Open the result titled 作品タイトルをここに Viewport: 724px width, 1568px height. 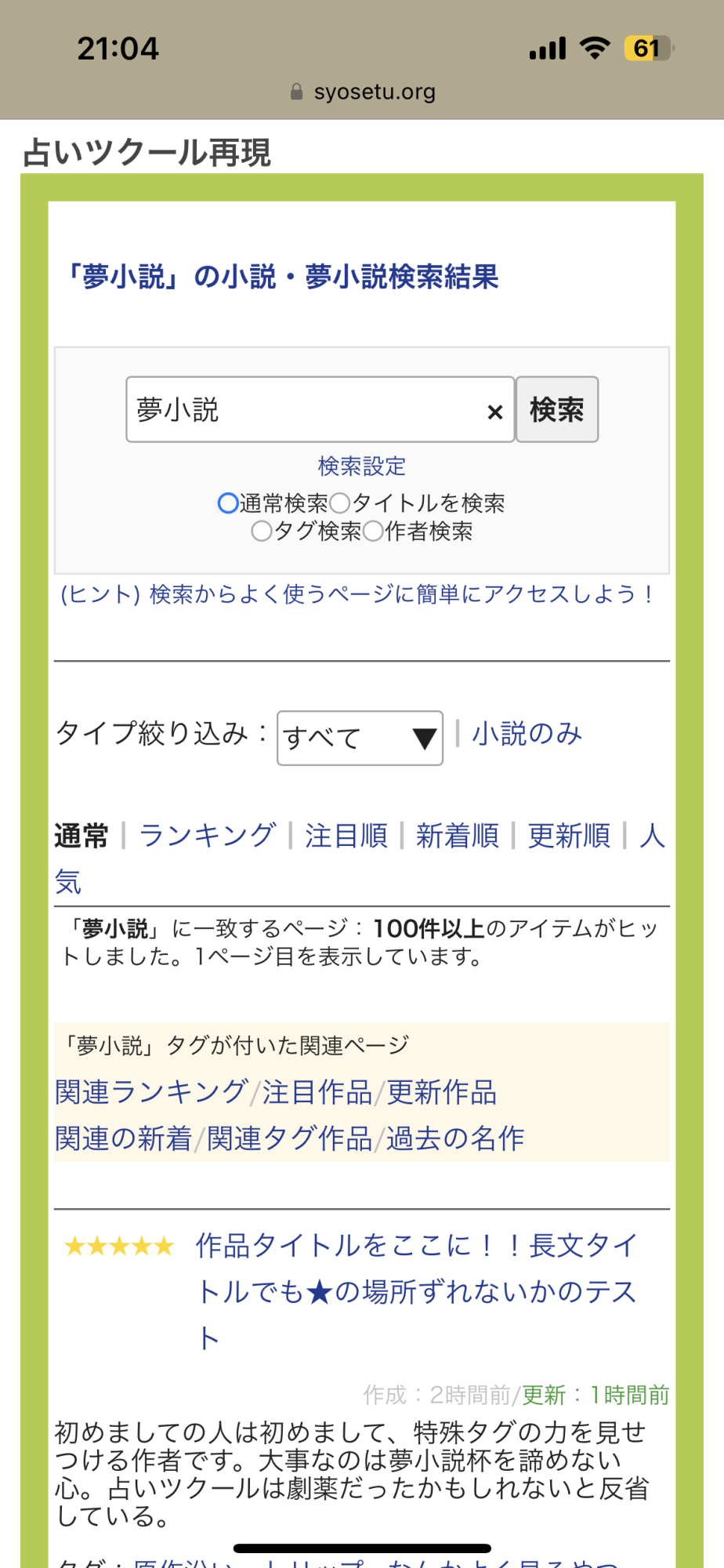point(417,1290)
